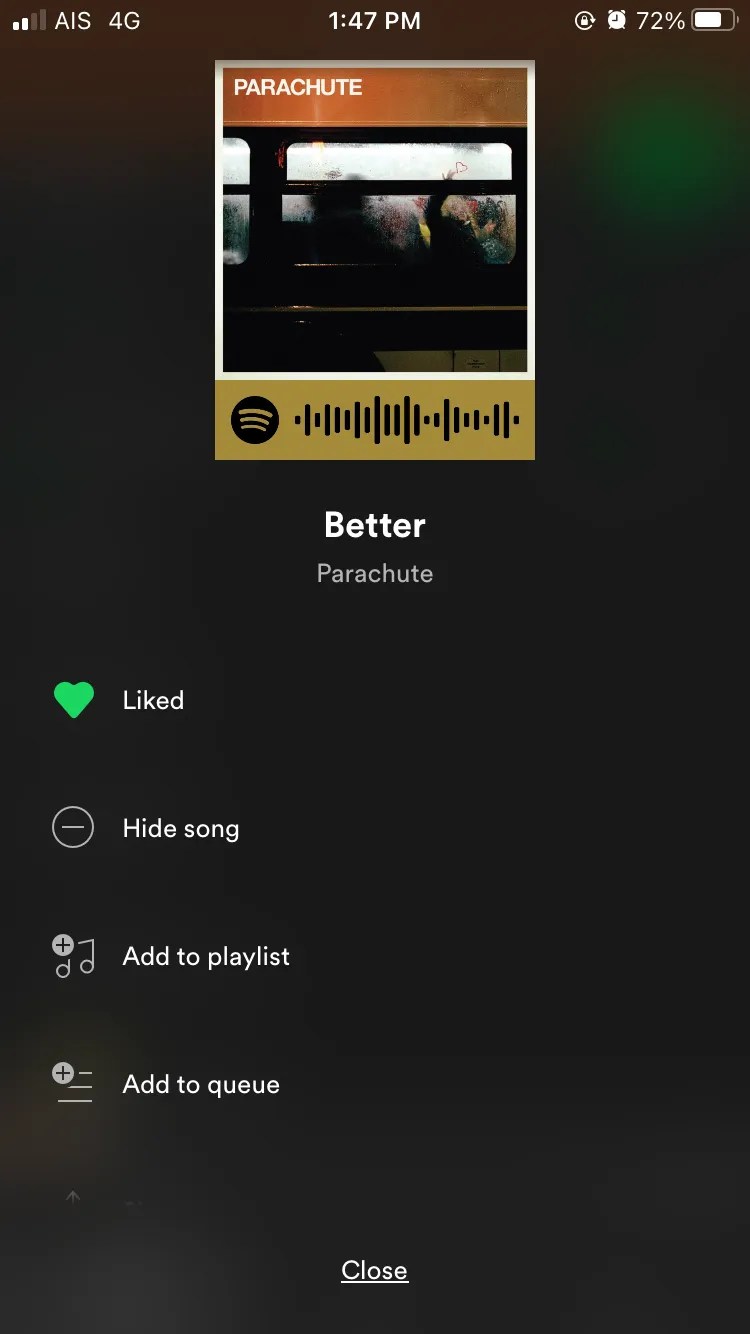The image size is (750, 1334).
Task: Select the Add to playlist menu entry
Action: coord(205,956)
